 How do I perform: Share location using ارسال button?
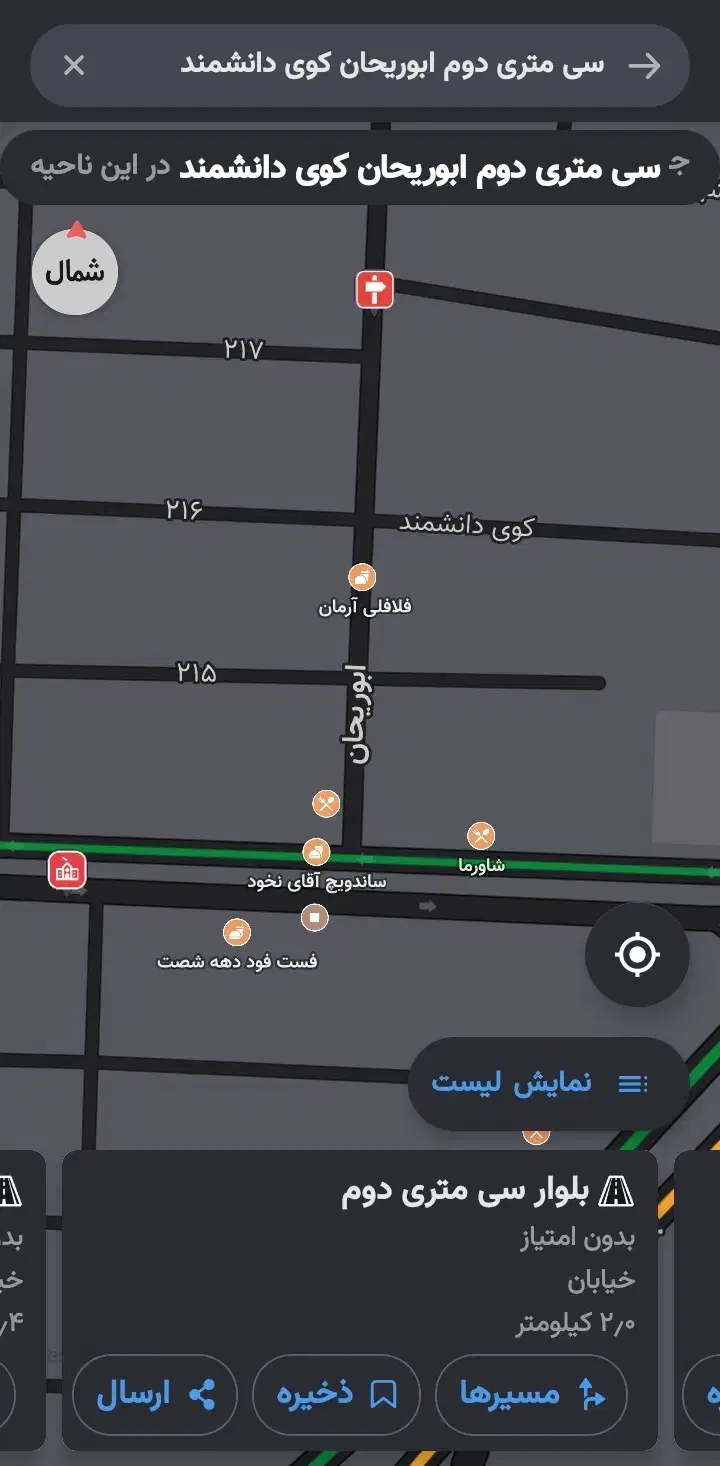pos(155,1394)
